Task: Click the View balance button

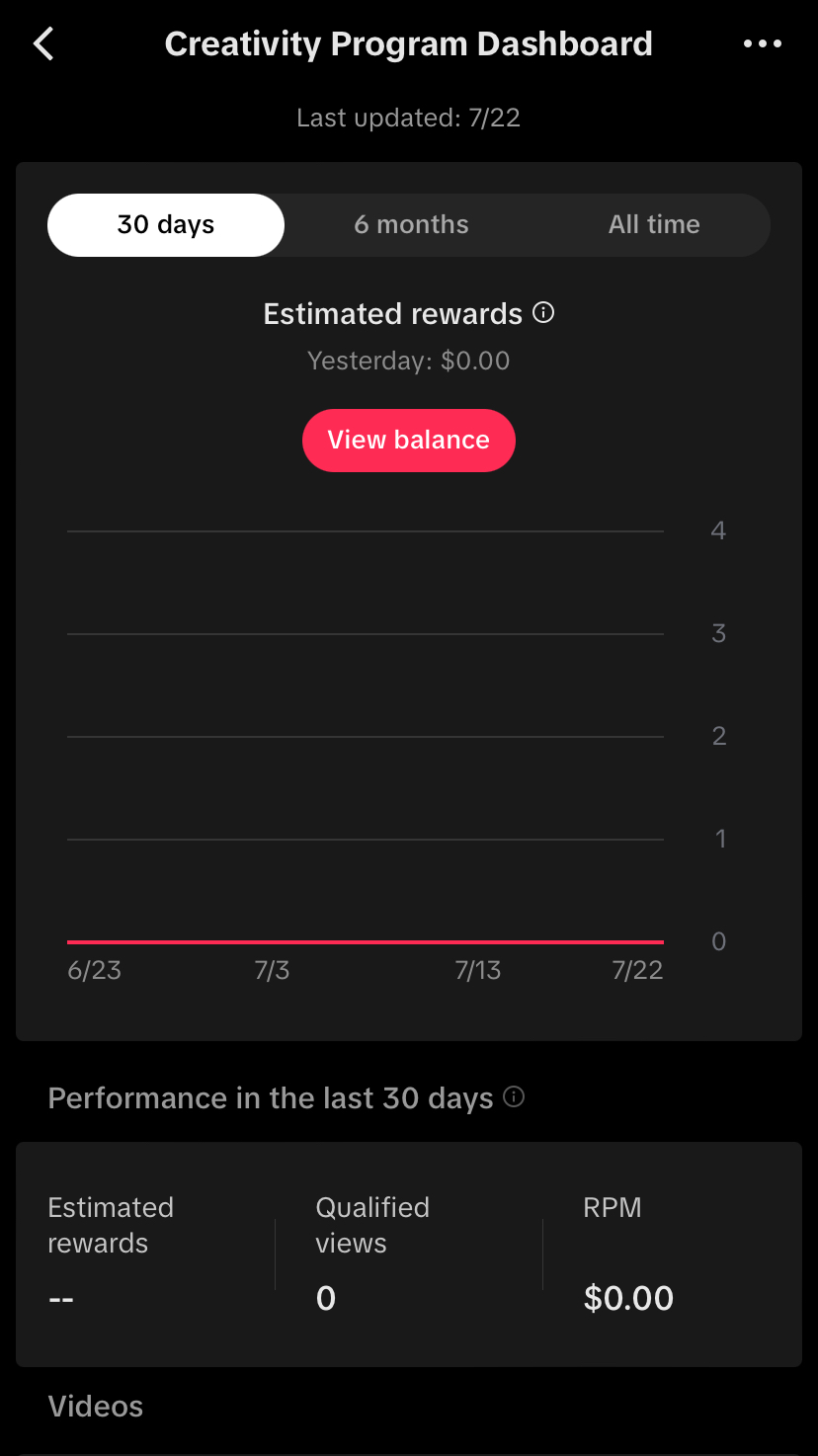Action: [x=408, y=441]
